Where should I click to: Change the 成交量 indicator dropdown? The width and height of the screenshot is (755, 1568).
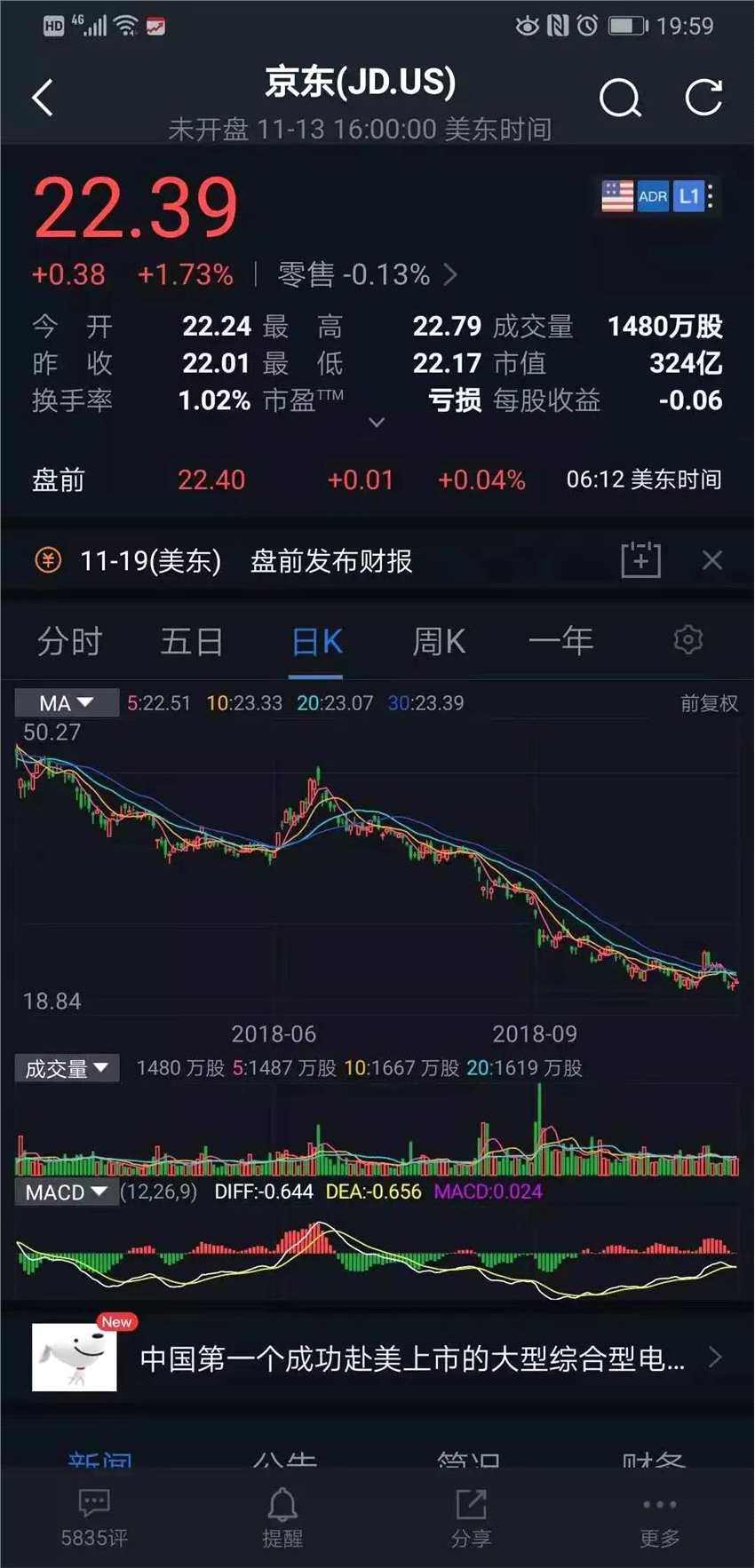click(x=67, y=1068)
